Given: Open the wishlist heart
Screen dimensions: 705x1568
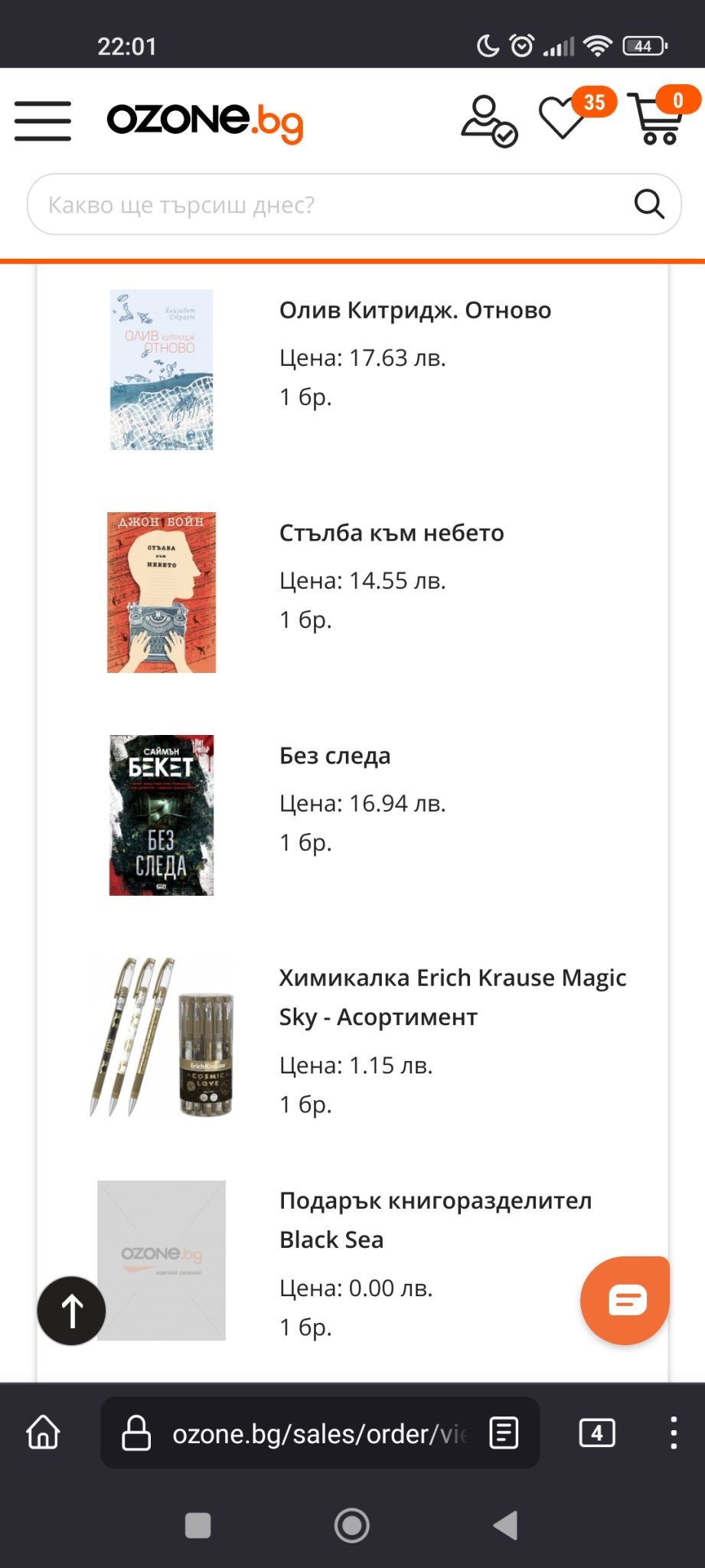Looking at the screenshot, I should (563, 119).
